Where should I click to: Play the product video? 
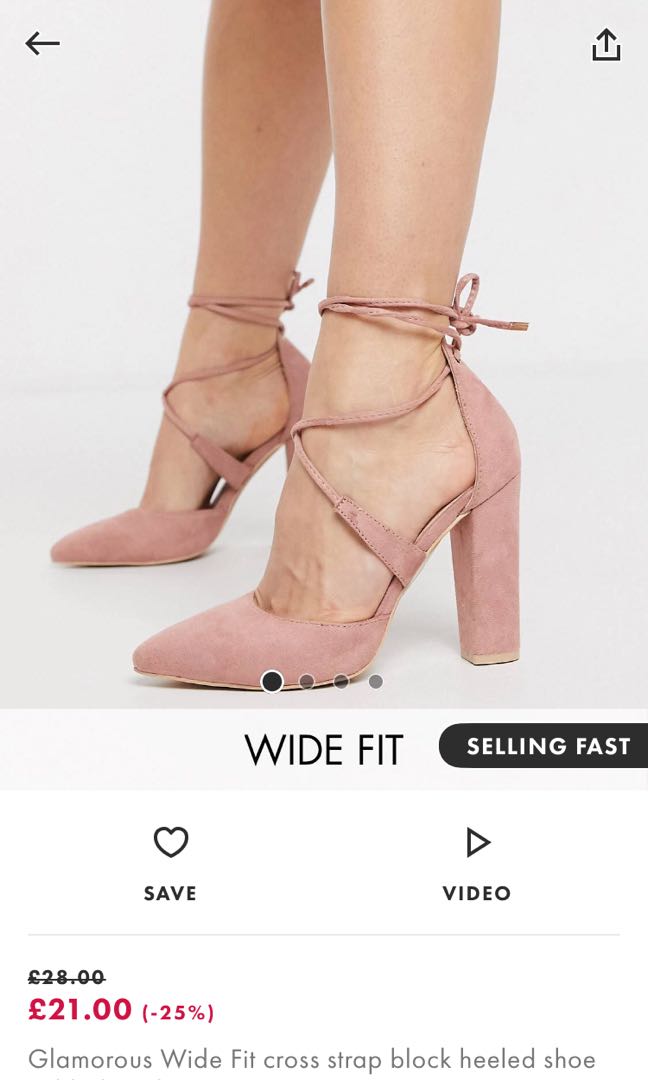point(477,864)
